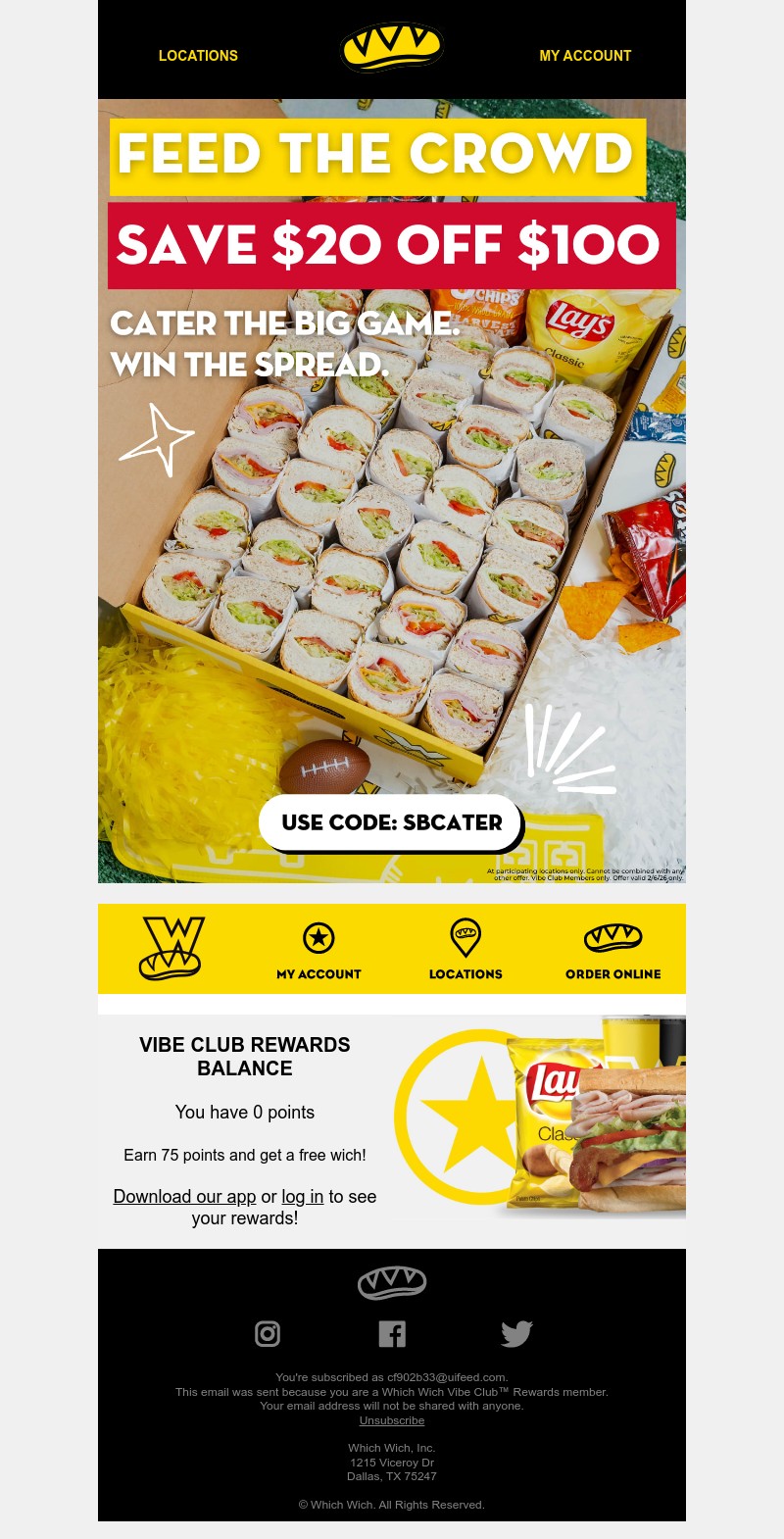
Task: Visit the Instagram page
Action: coord(268,1333)
